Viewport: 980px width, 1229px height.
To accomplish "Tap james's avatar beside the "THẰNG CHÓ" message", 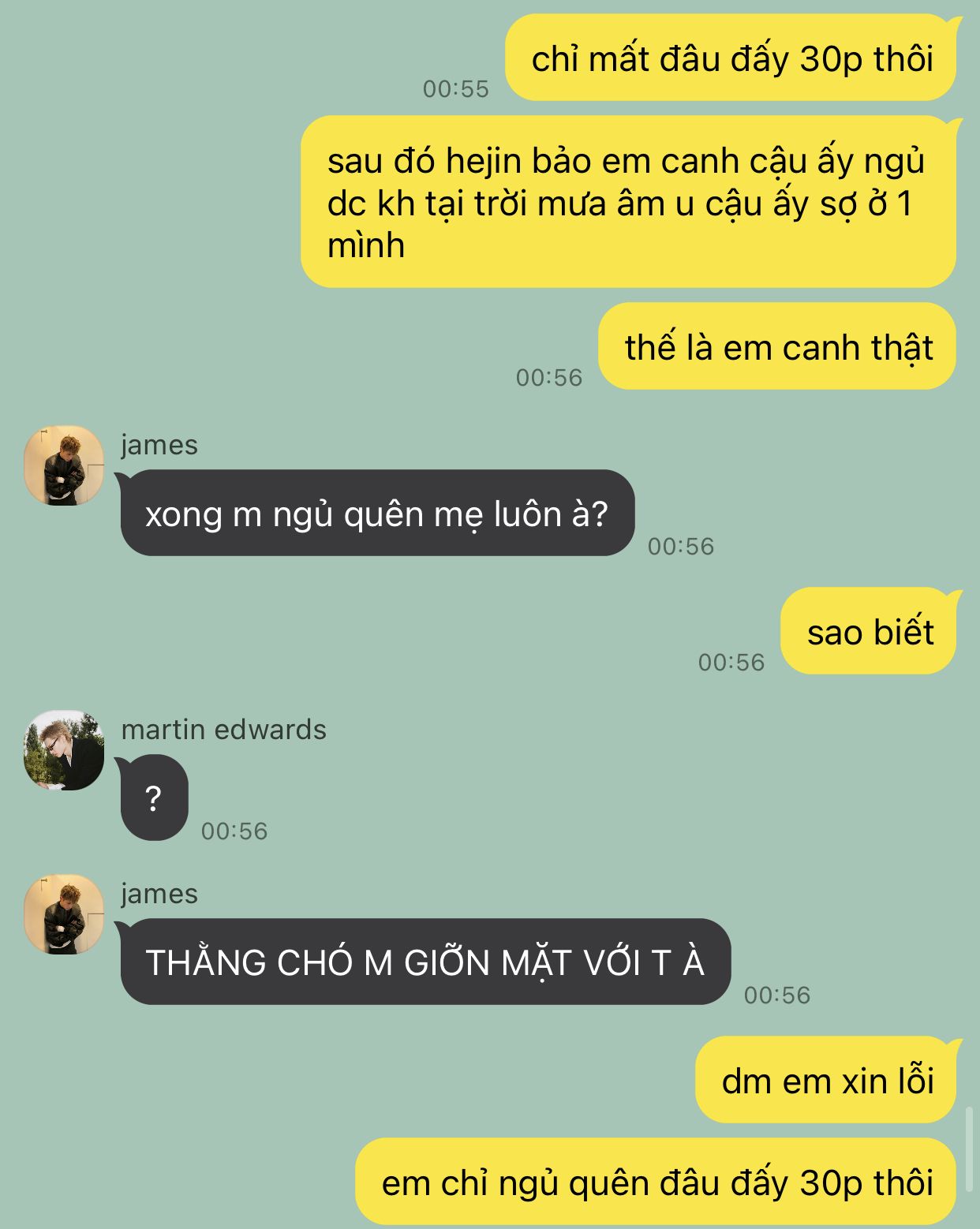I will coord(64,914).
